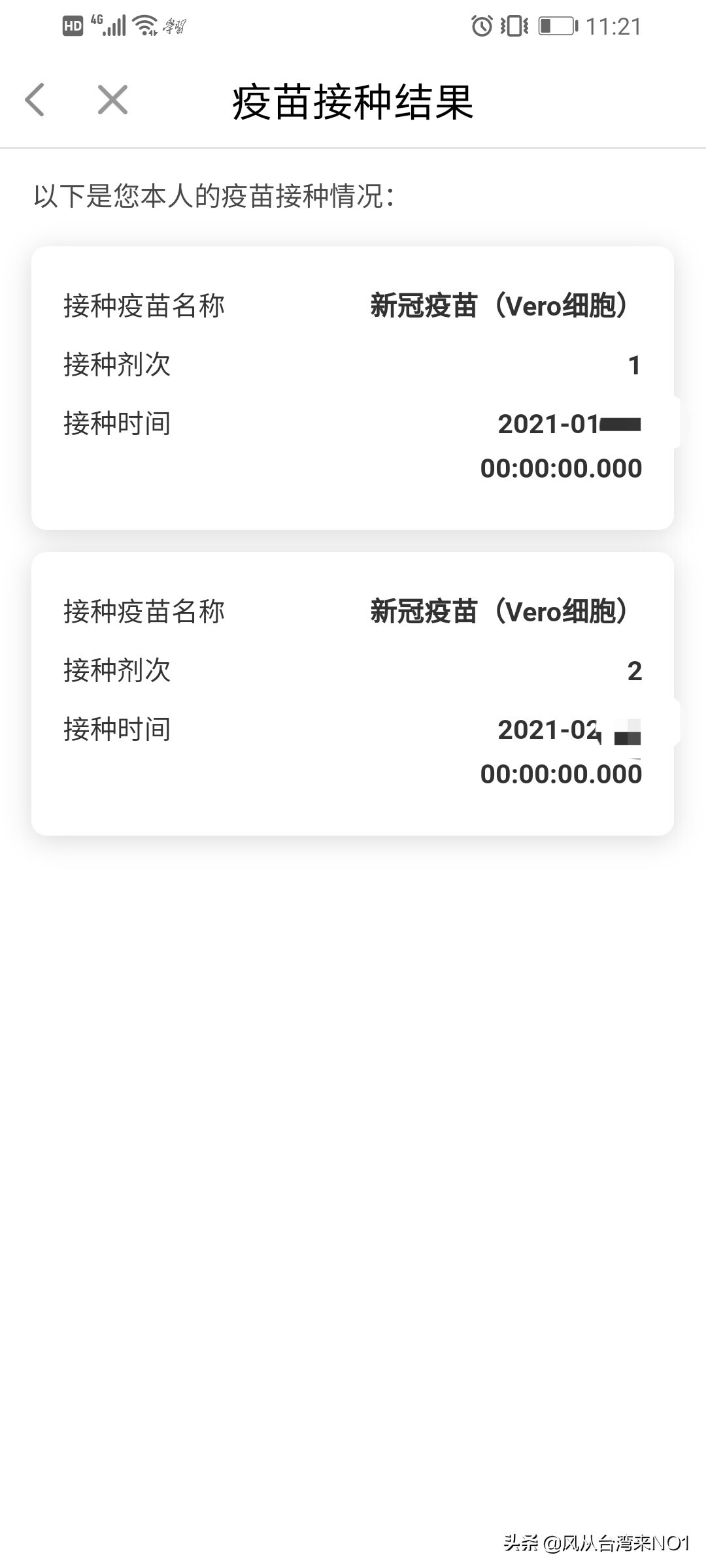Tap the battery indicator icon

pyautogui.click(x=557, y=26)
